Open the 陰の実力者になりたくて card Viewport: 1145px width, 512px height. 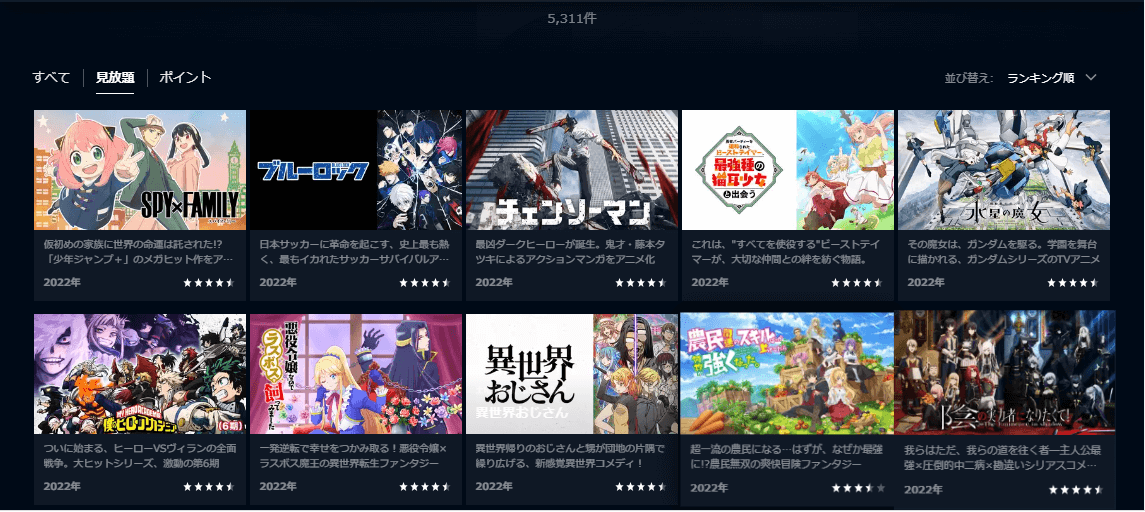(1003, 373)
